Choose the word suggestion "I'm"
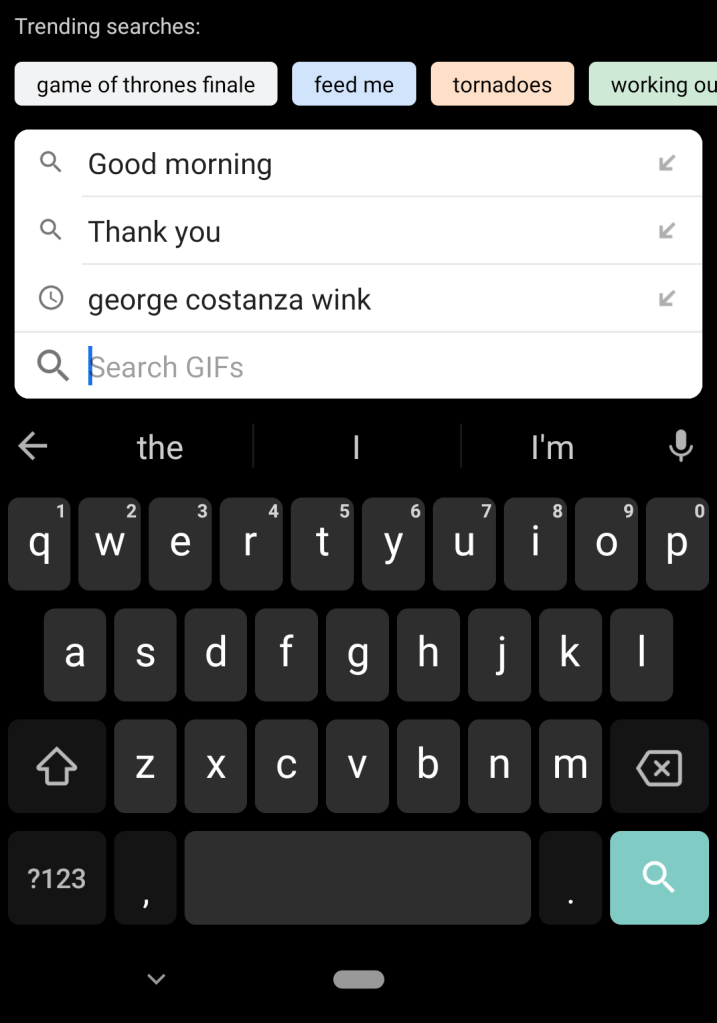The height and width of the screenshot is (1023, 717). point(552,447)
